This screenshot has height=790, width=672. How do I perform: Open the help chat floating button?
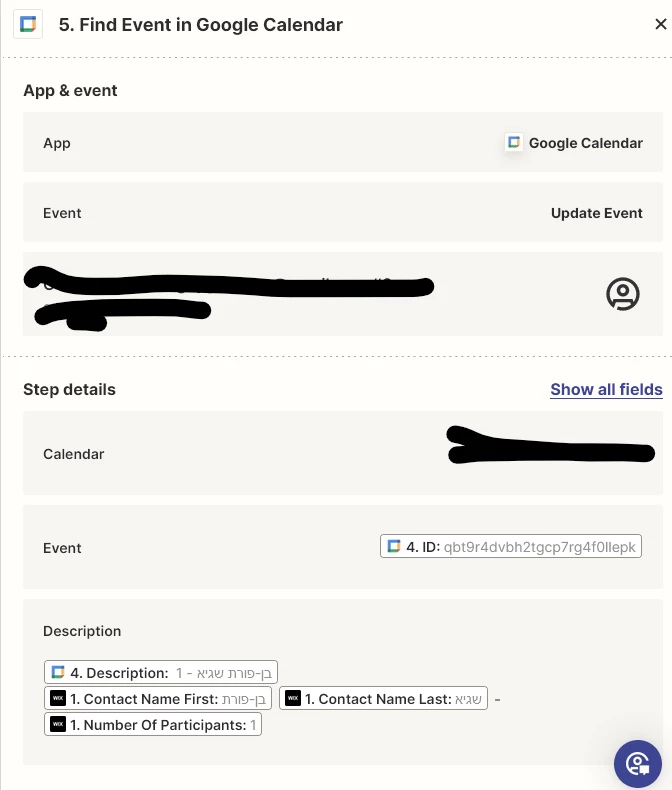click(638, 764)
